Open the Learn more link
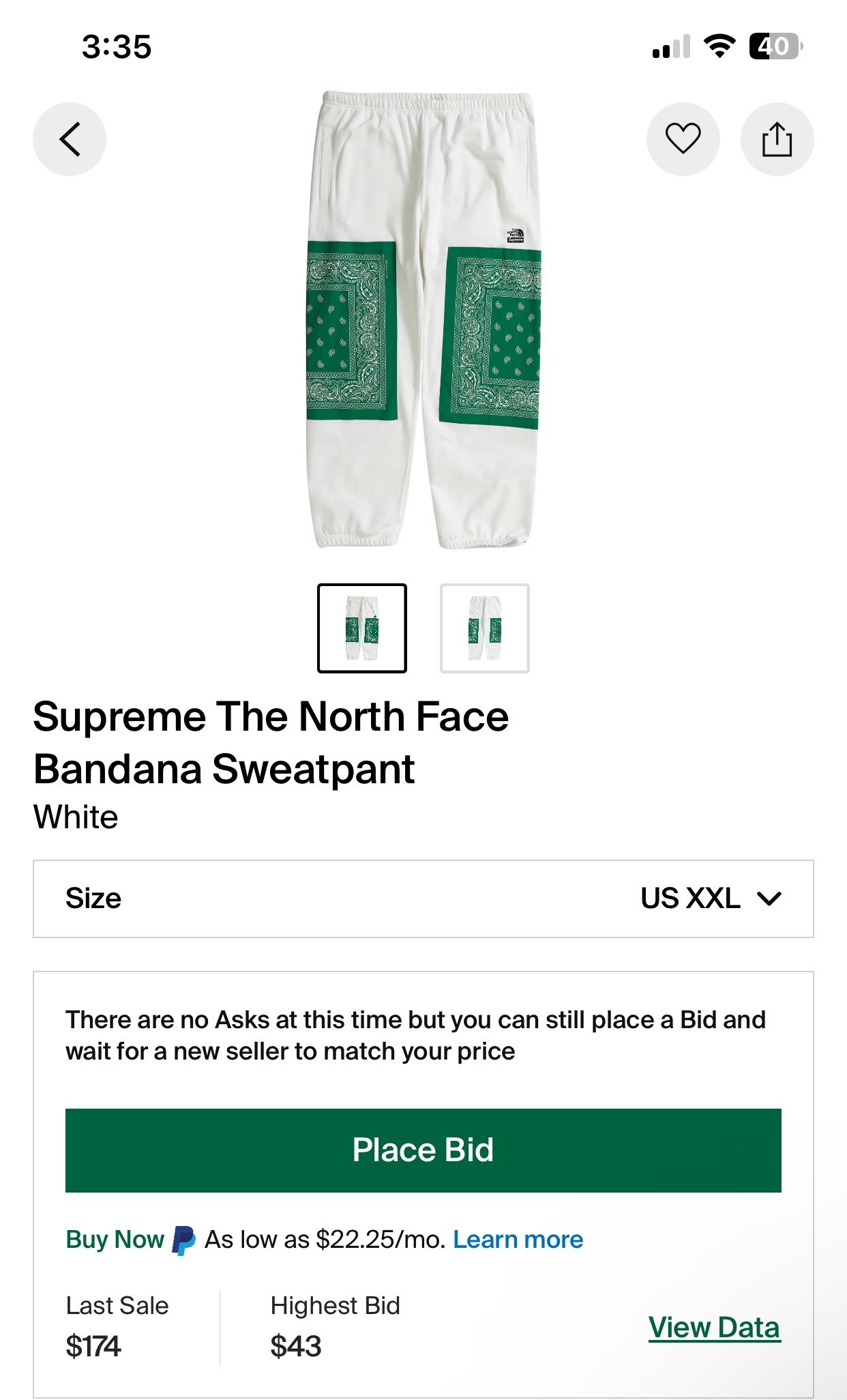The height and width of the screenshot is (1400, 847). point(519,1240)
